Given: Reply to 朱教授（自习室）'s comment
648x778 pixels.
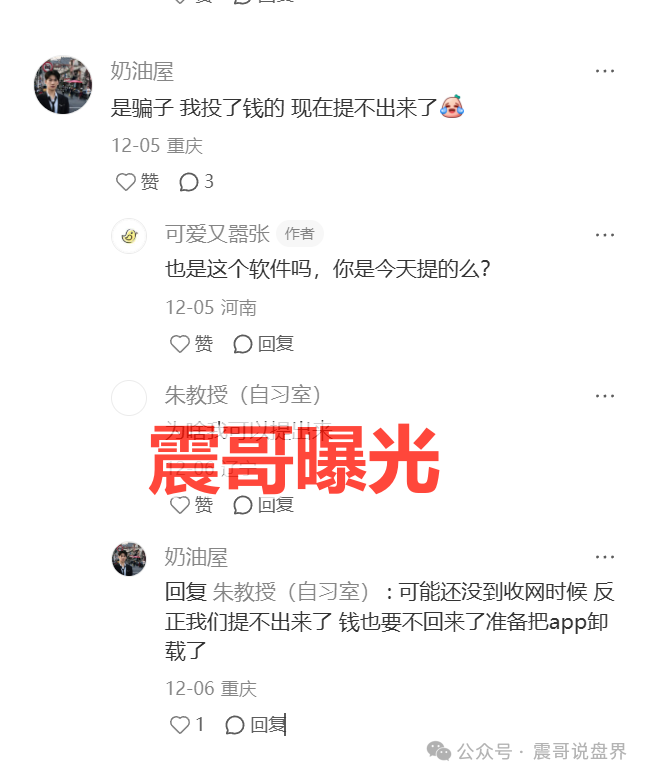Looking at the screenshot, I should pyautogui.click(x=263, y=505).
